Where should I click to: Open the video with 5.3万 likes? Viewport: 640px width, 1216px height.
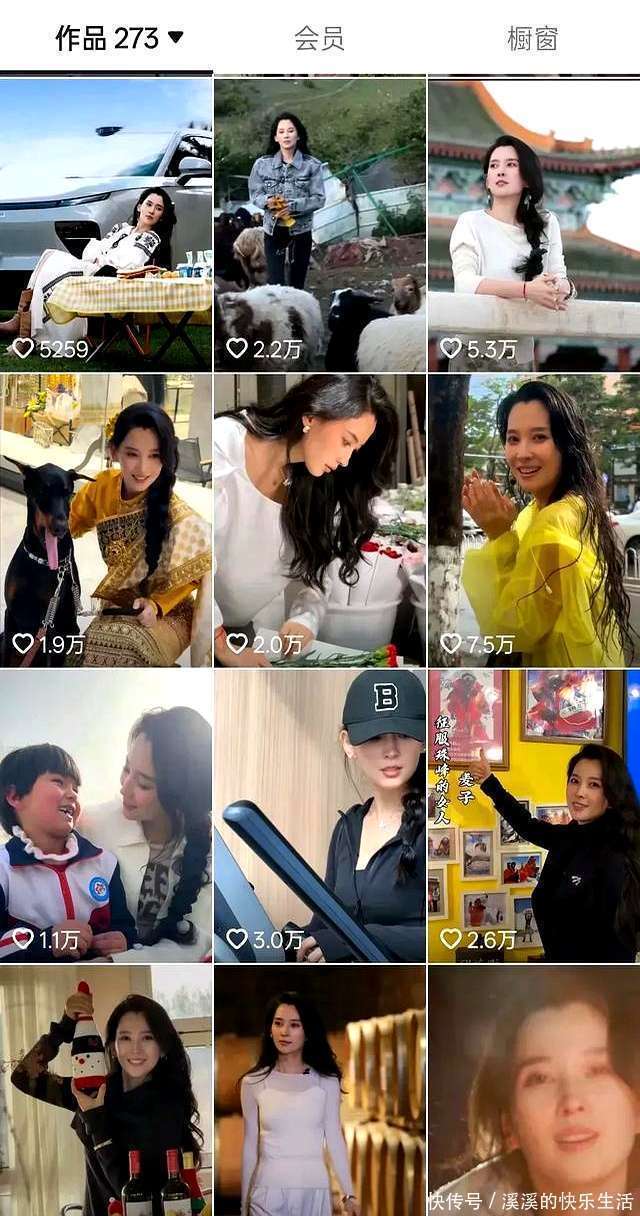point(534,225)
